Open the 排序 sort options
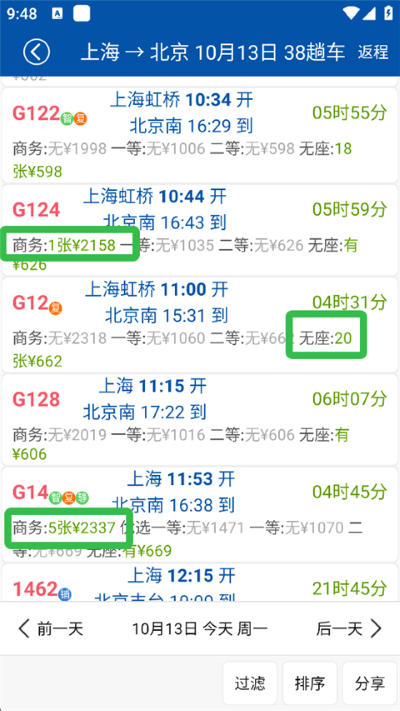Image resolution: width=400 pixels, height=711 pixels. click(x=310, y=683)
